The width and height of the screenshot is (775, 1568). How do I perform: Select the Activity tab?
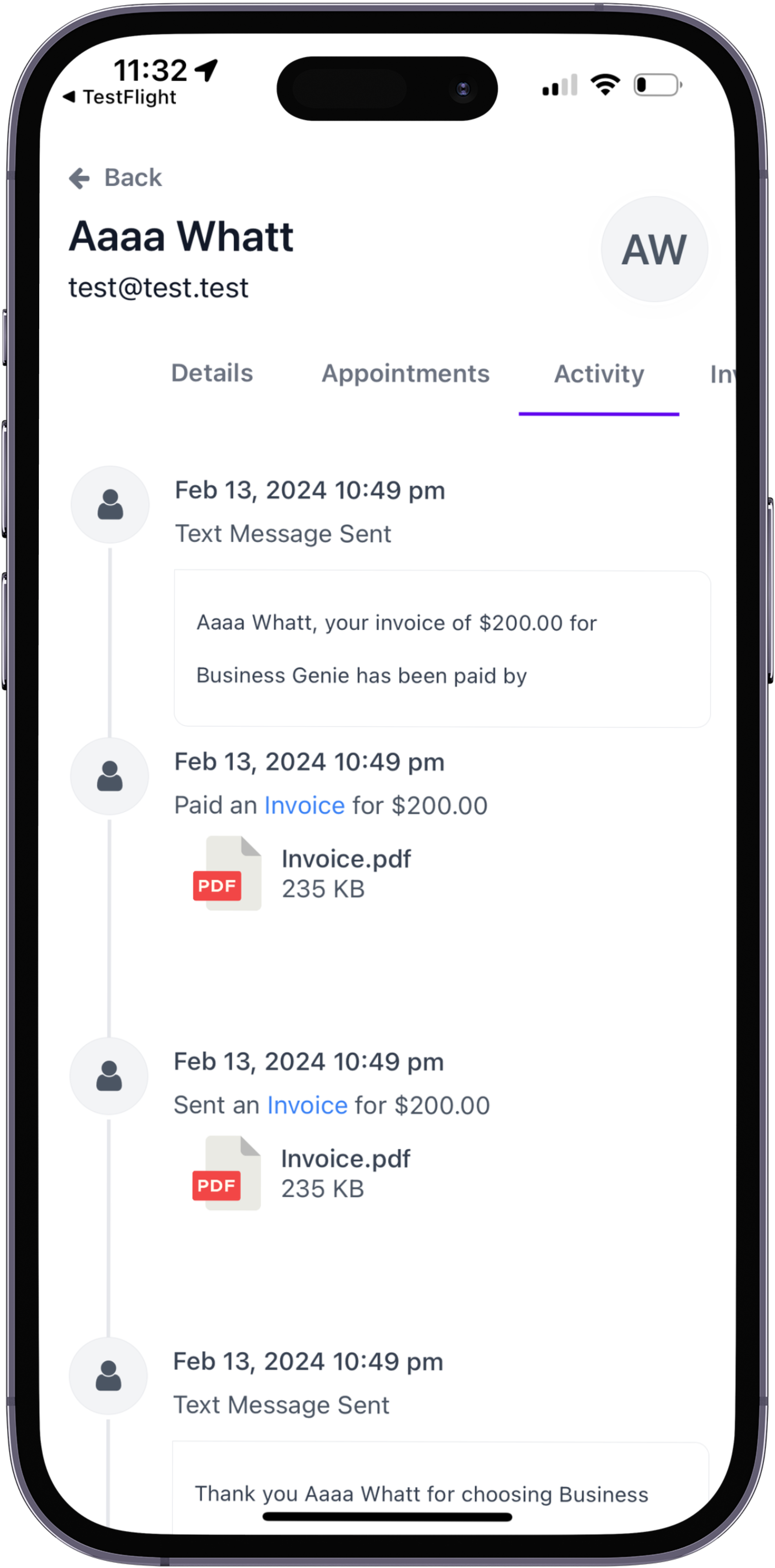coord(599,374)
